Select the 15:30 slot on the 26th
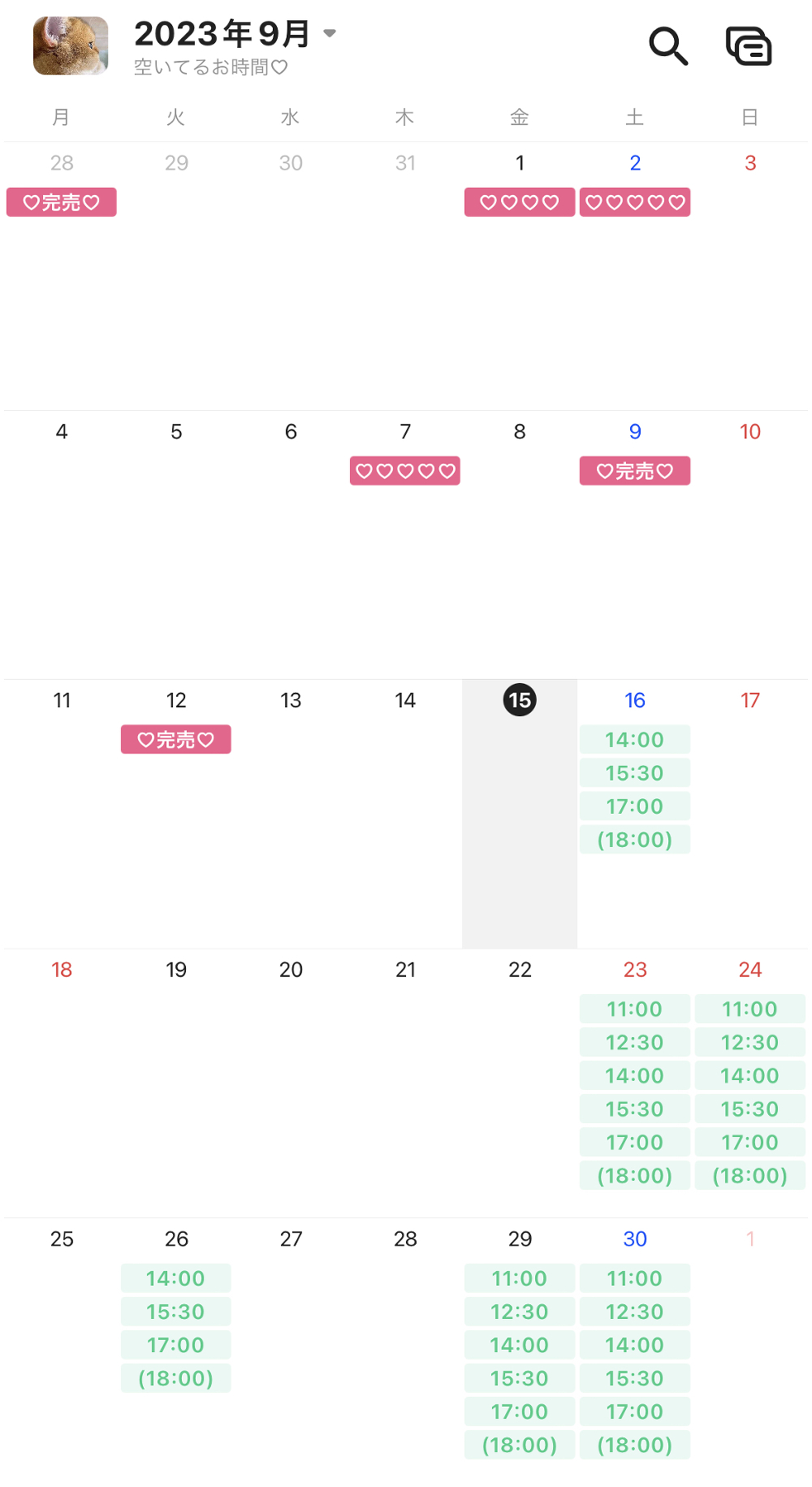Screen dimensions: 812x1487 click(176, 1312)
